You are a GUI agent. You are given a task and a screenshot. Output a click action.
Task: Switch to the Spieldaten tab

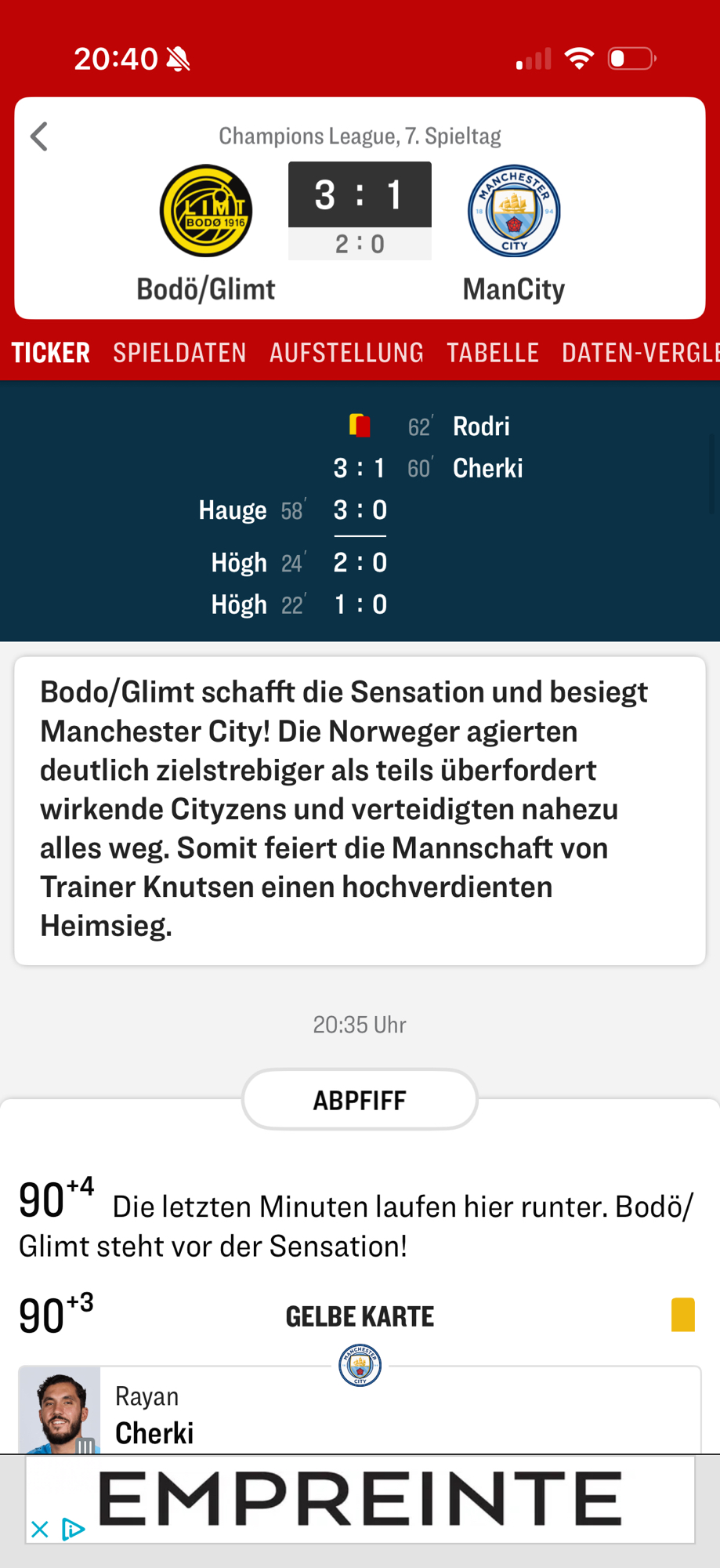click(x=179, y=353)
